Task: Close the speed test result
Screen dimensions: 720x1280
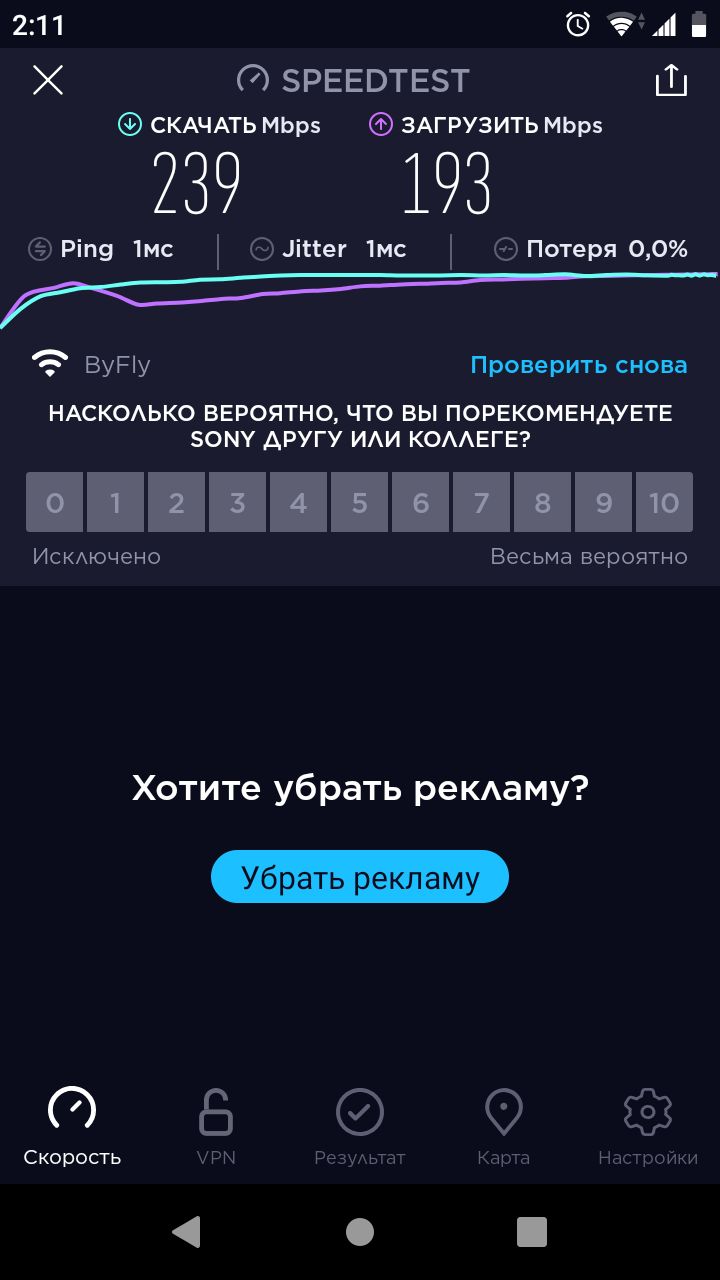Action: (48, 80)
